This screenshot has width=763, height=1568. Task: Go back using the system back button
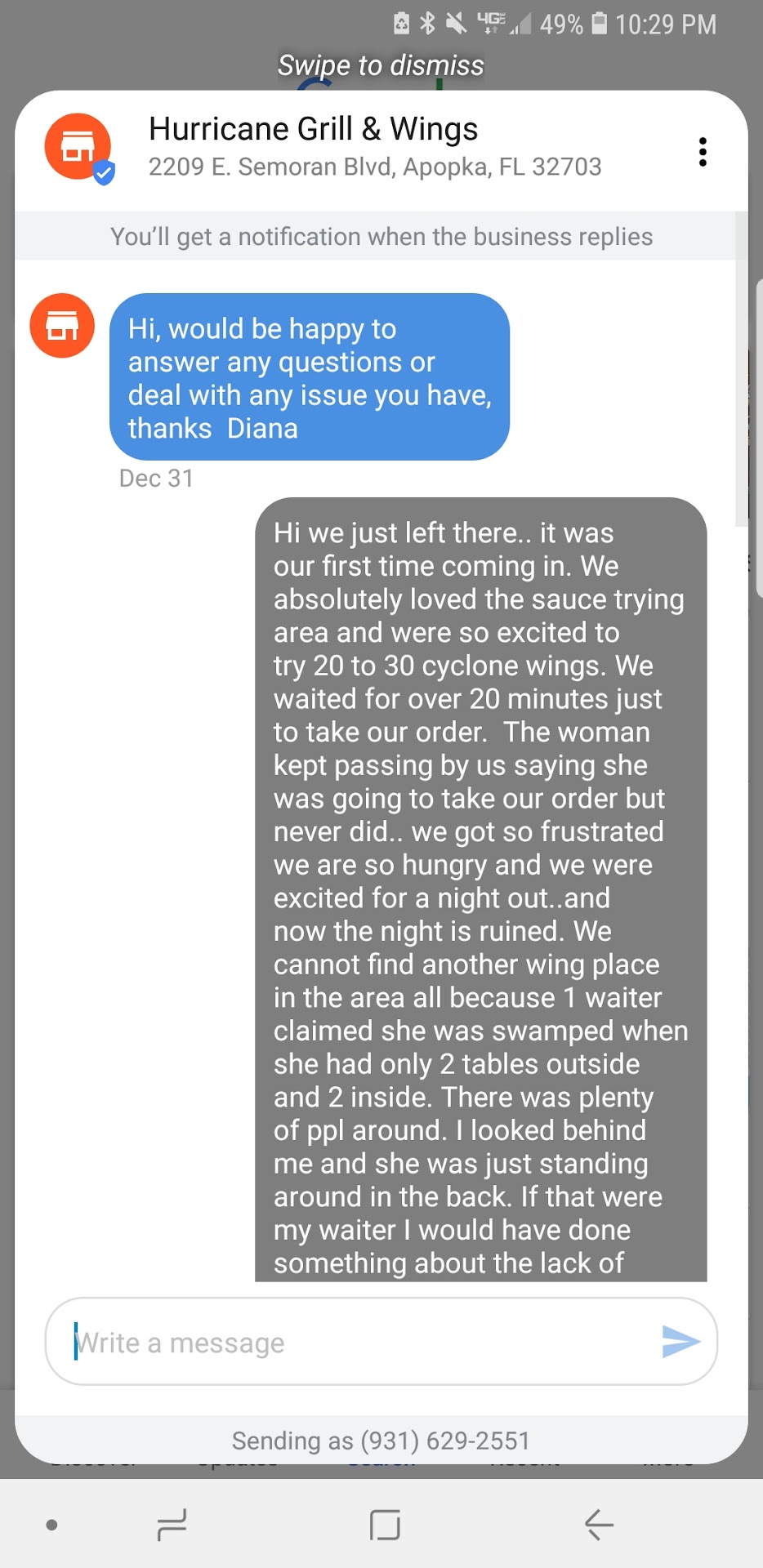pyautogui.click(x=599, y=1525)
